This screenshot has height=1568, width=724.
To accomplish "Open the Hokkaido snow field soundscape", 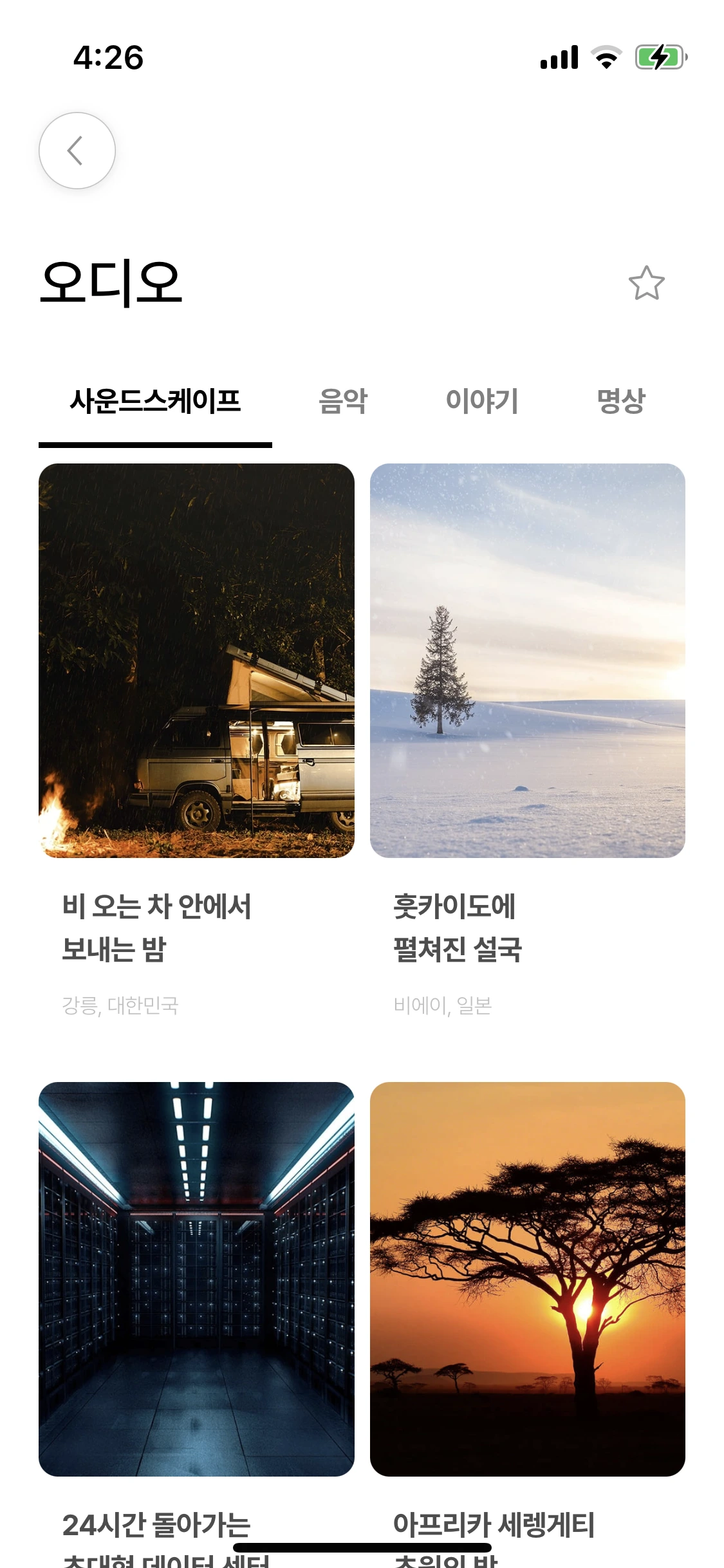I will (x=528, y=663).
